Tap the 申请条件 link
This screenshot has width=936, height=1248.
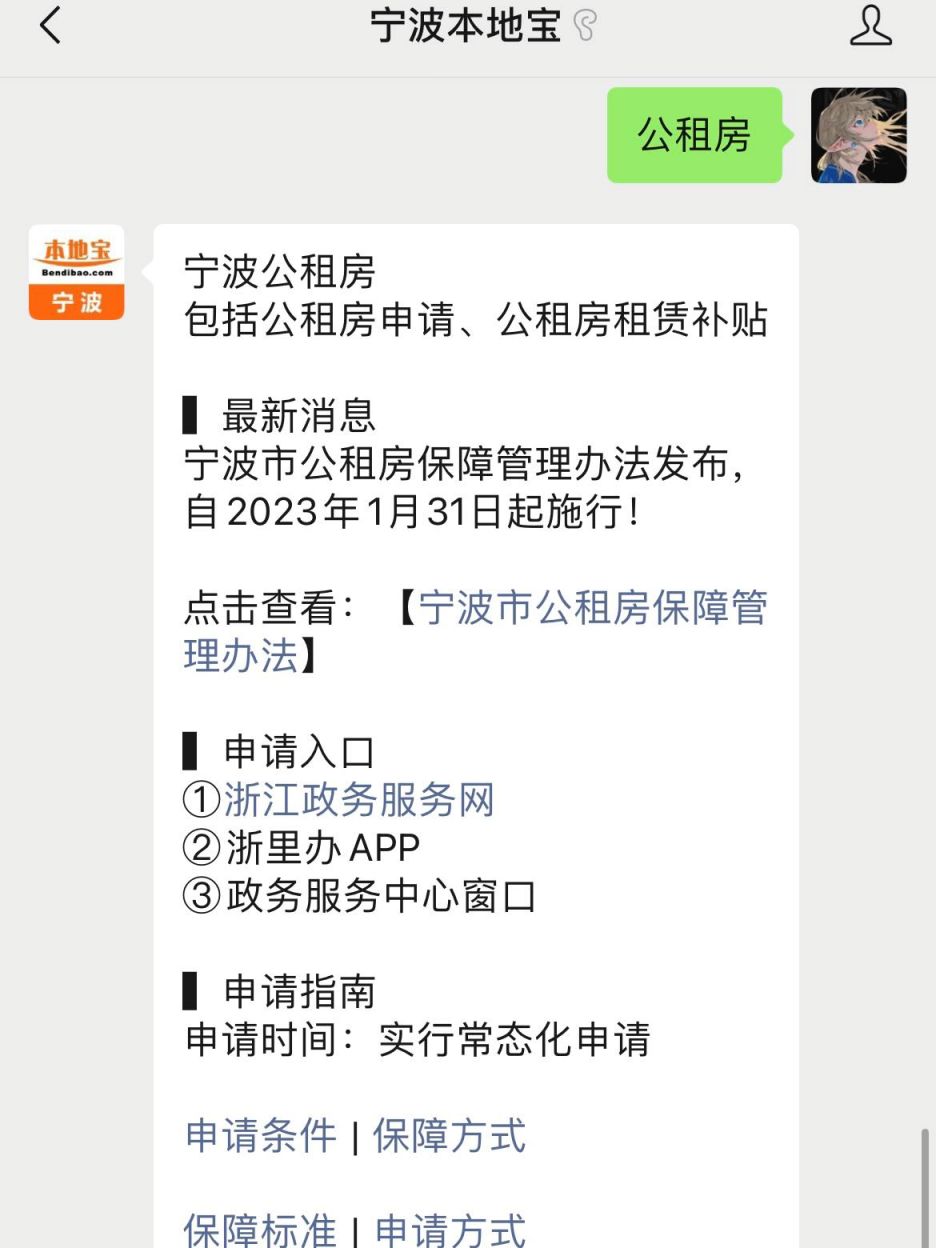coord(261,1136)
